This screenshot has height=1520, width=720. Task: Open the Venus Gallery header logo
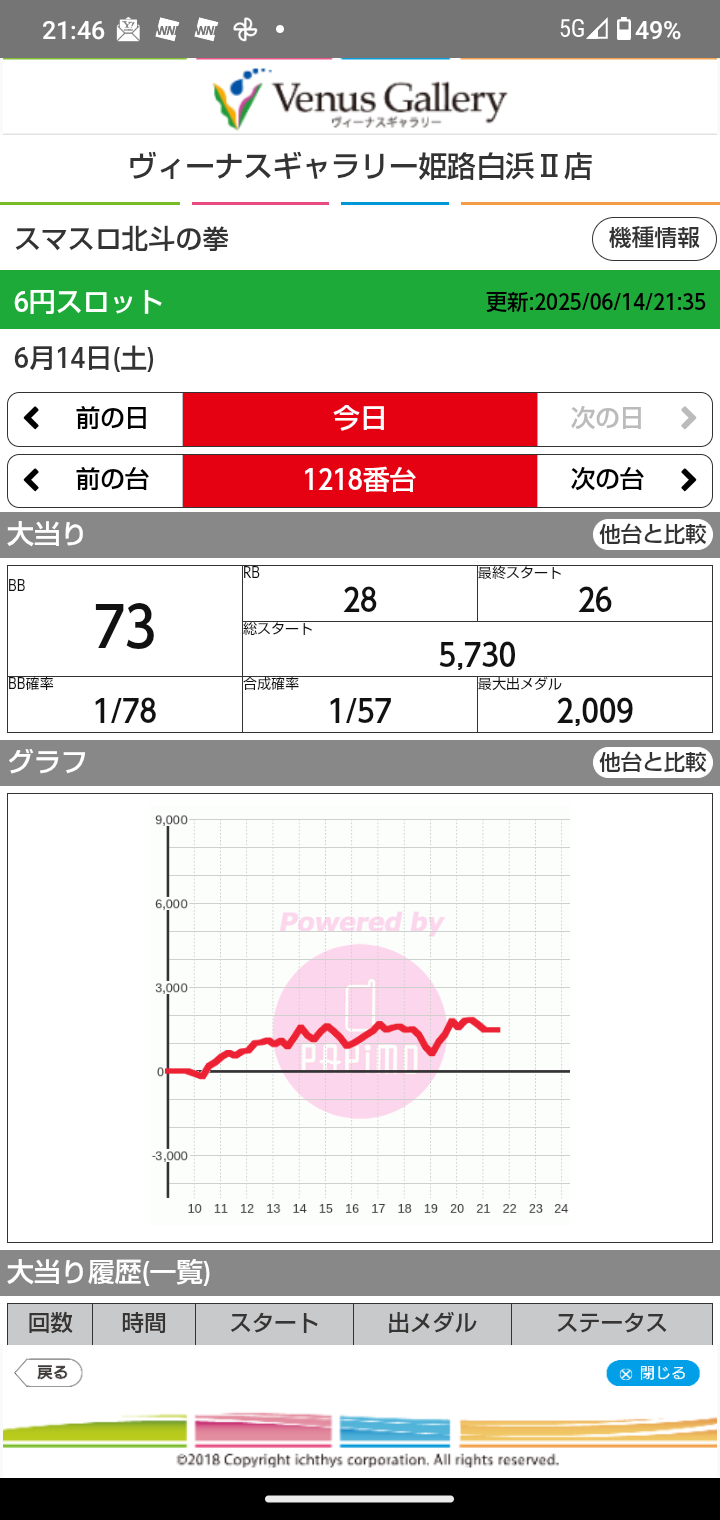pyautogui.click(x=360, y=99)
